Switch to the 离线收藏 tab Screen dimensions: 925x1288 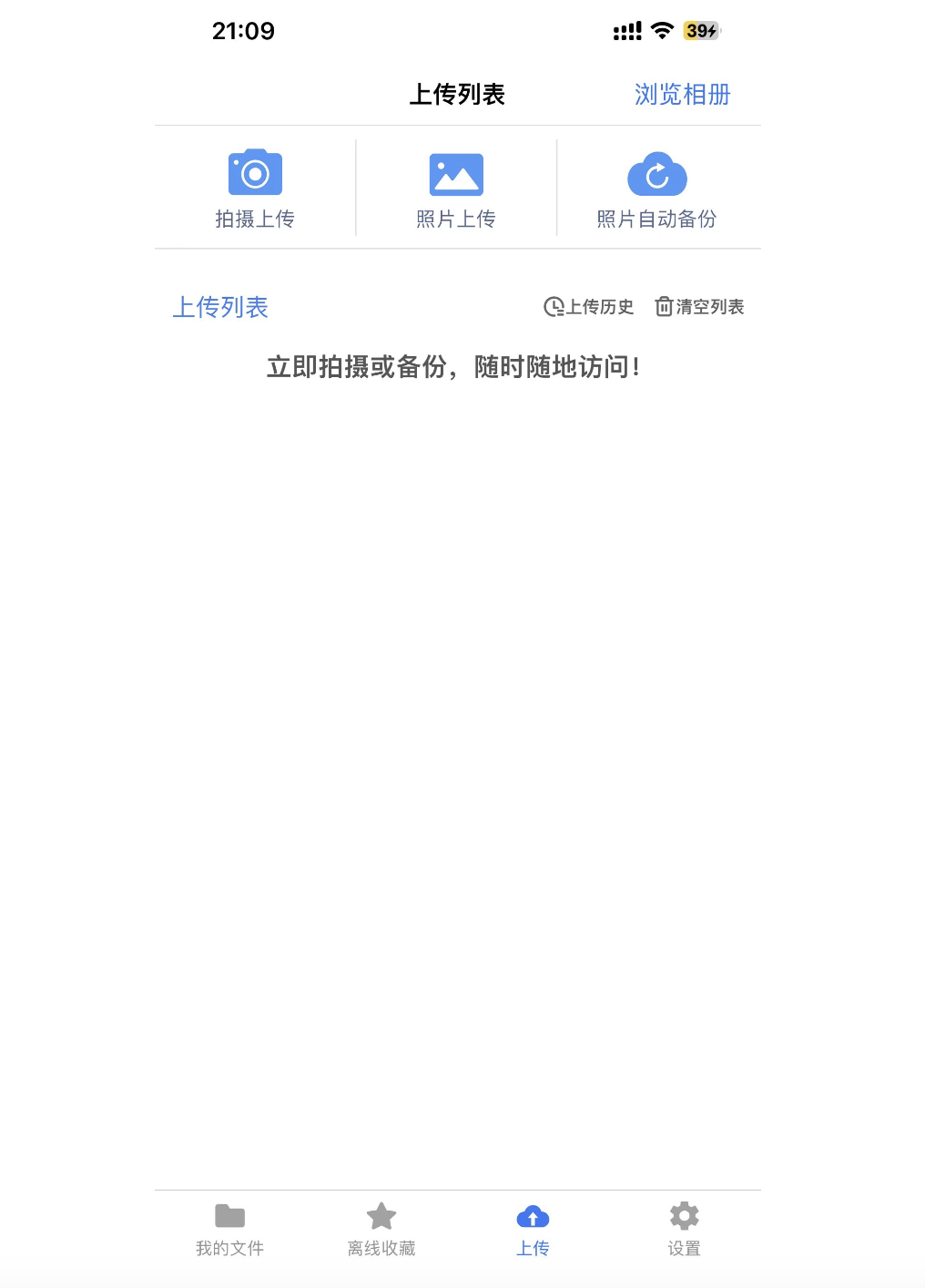tap(381, 1228)
